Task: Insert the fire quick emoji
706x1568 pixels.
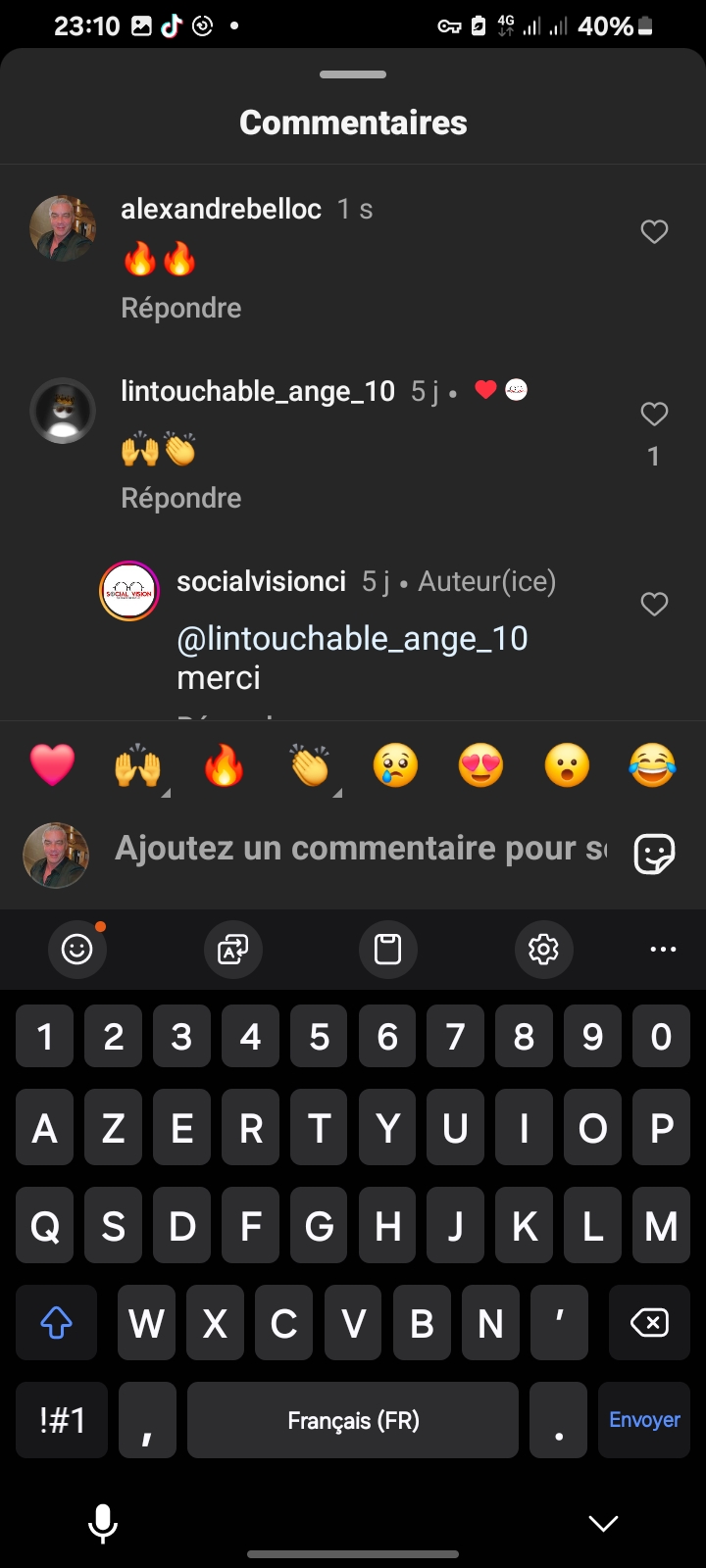Action: pyautogui.click(x=224, y=765)
